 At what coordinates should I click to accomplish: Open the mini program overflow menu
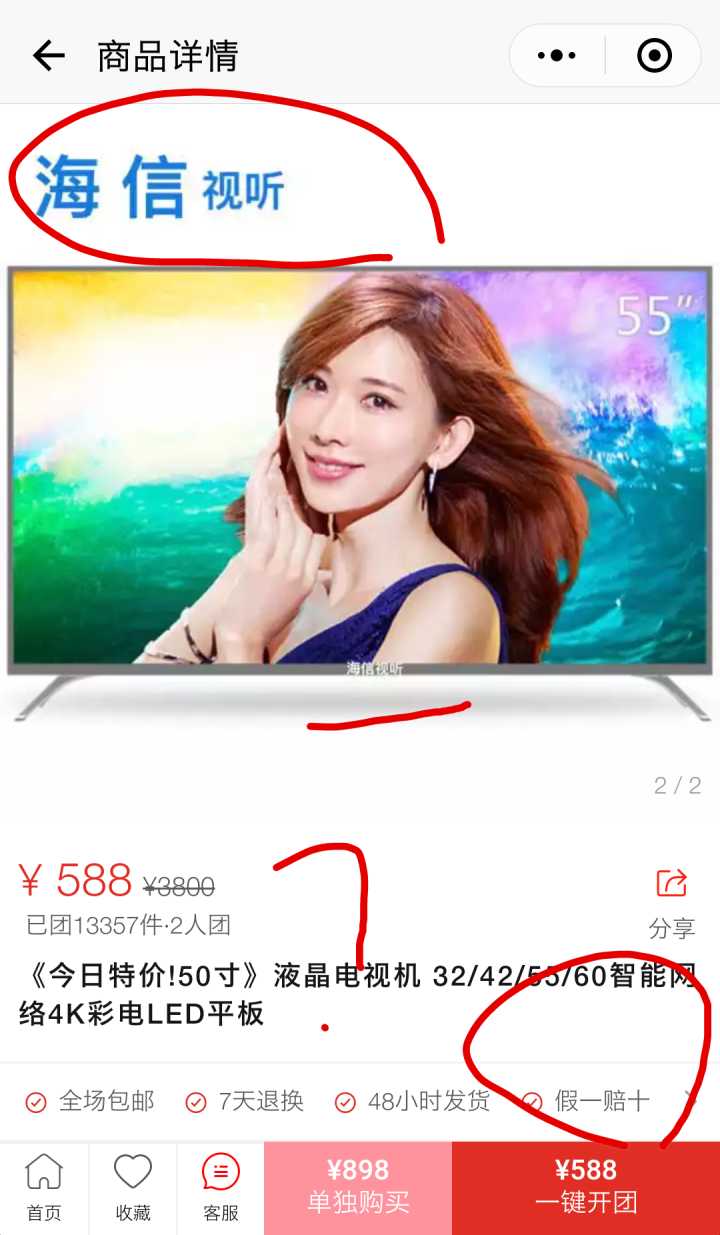point(557,56)
